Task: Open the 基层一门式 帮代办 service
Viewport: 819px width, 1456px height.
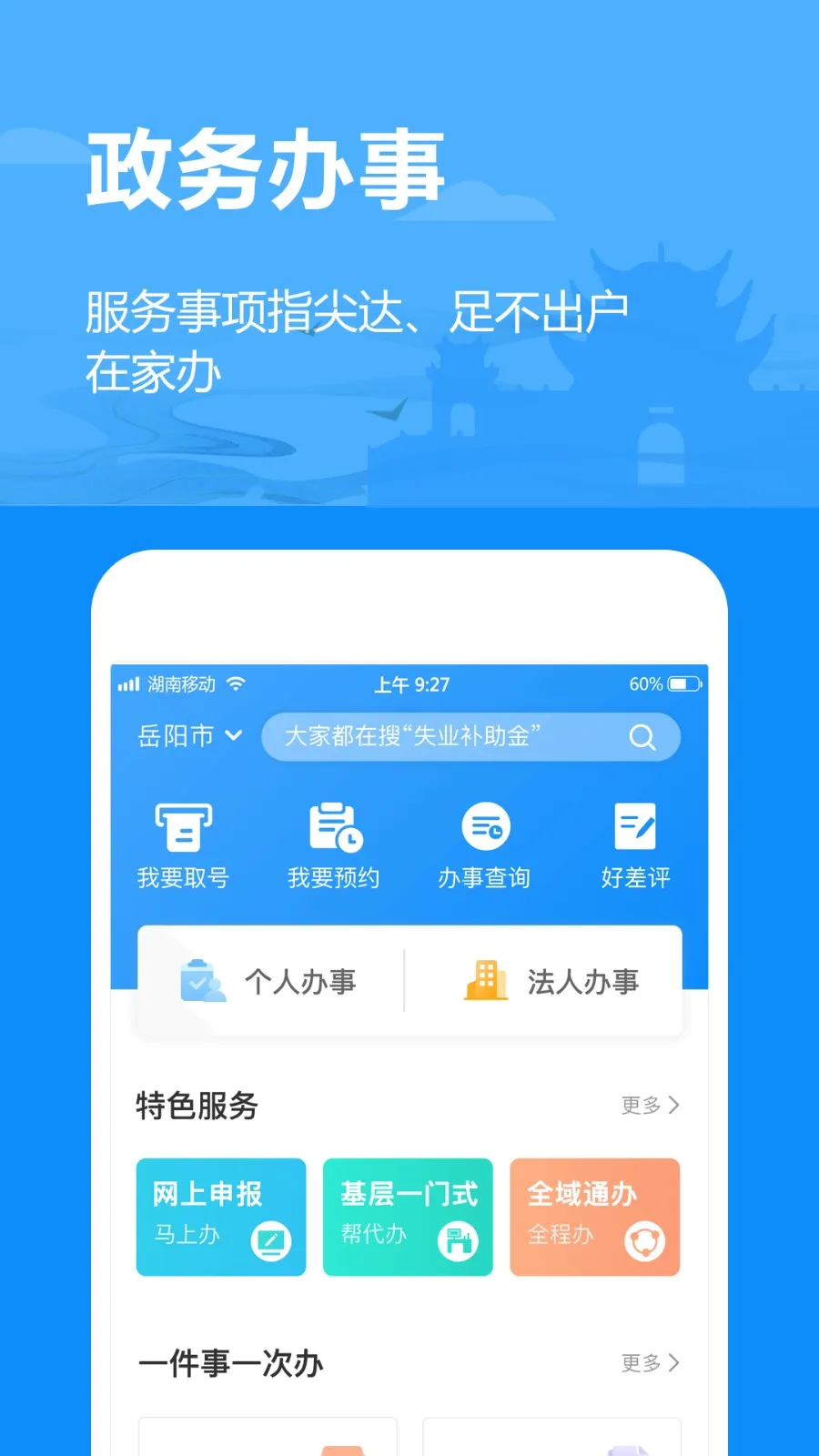Action: (x=407, y=1216)
